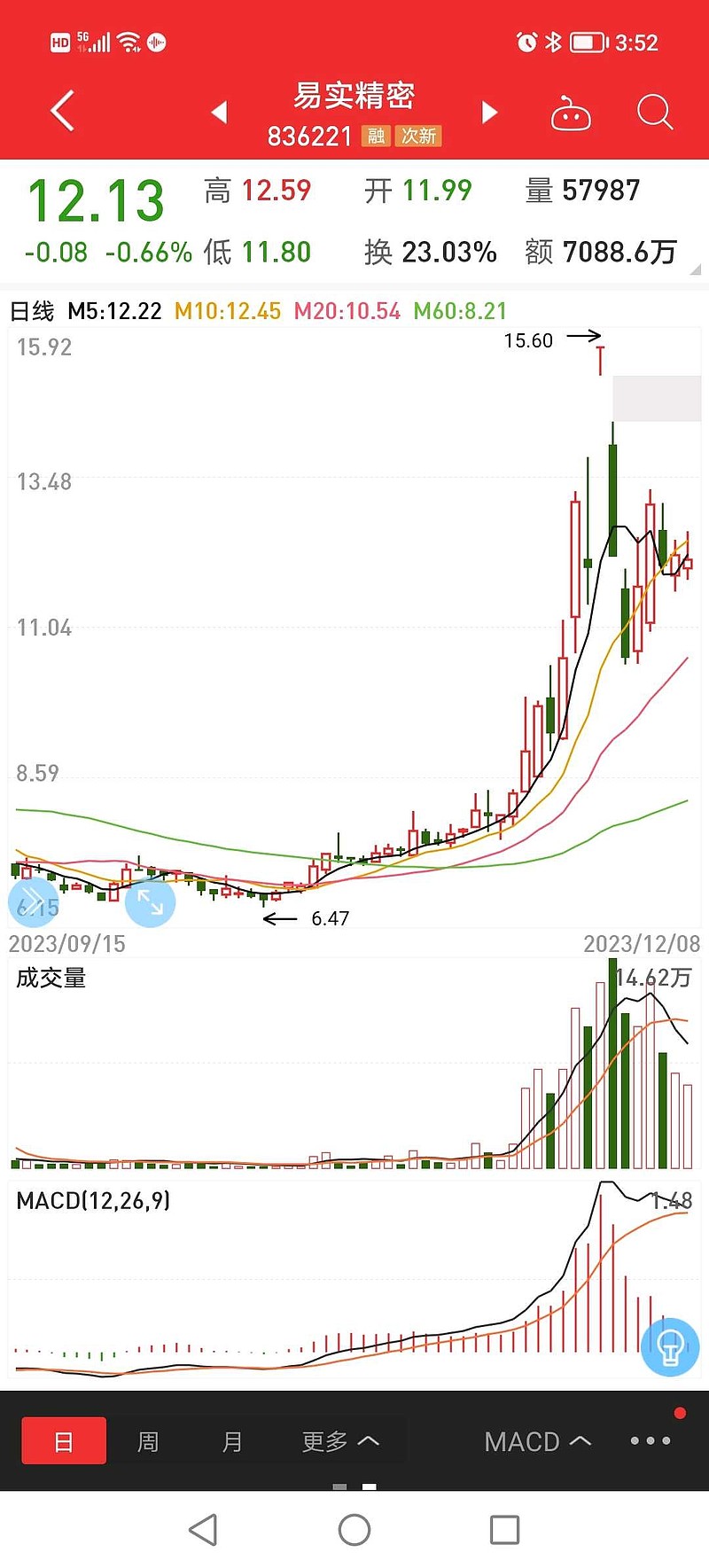This screenshot has width=709, height=1568.
Task: Tap the blue lightbulb floating button
Action: coord(670,1347)
